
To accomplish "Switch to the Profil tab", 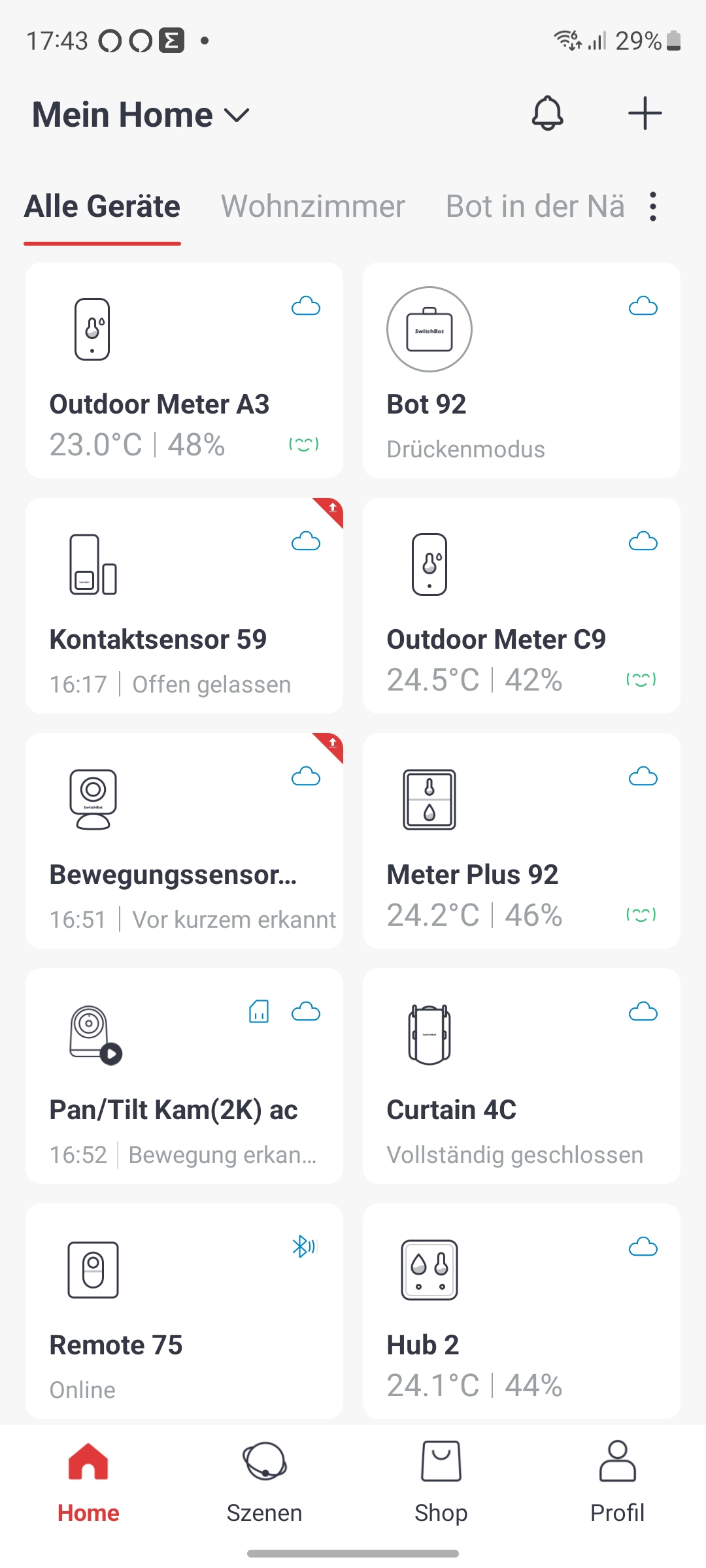I will click(x=617, y=1482).
